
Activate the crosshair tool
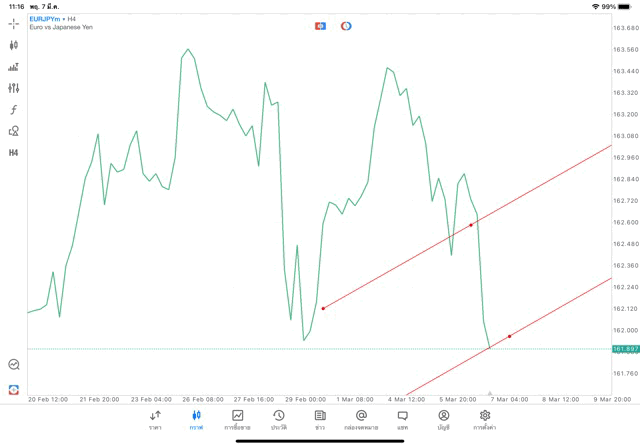[13, 23]
